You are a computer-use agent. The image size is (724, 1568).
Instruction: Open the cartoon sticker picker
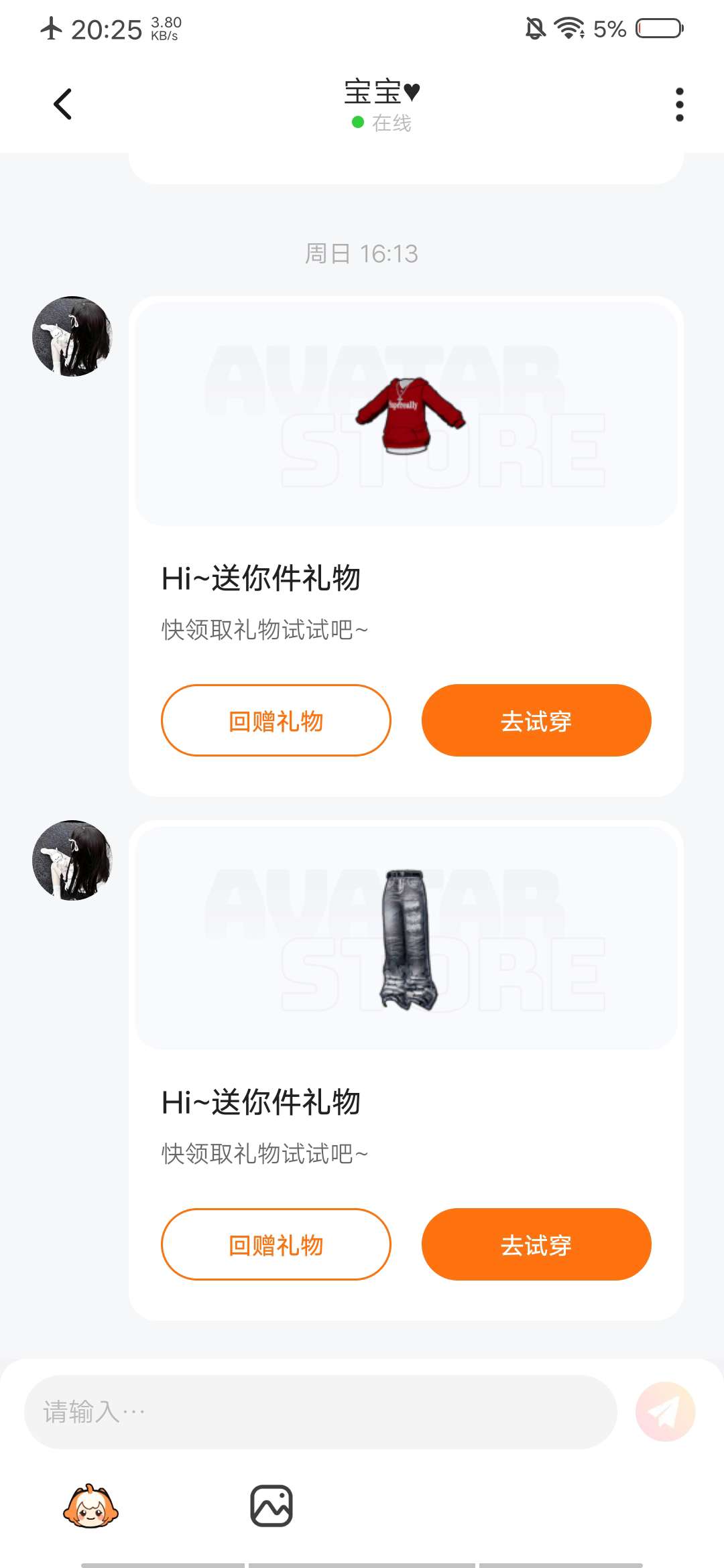90,1506
